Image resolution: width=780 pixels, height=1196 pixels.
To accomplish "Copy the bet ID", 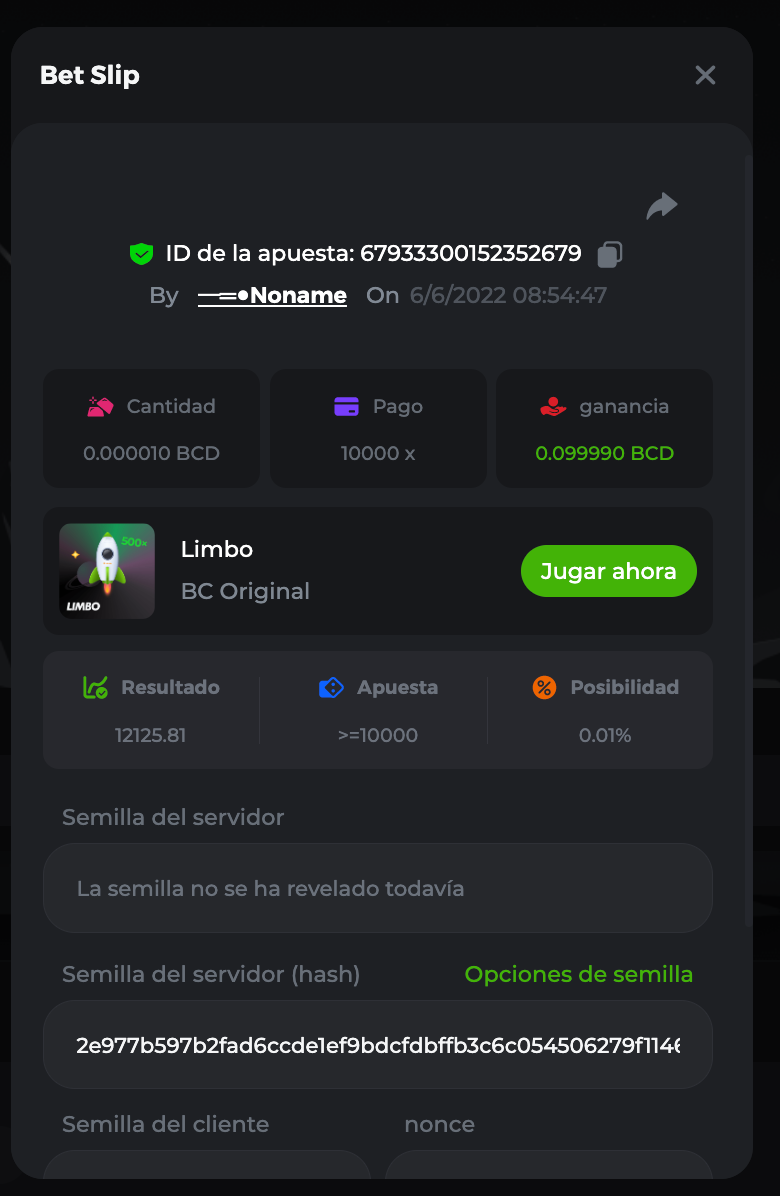I will coord(609,254).
